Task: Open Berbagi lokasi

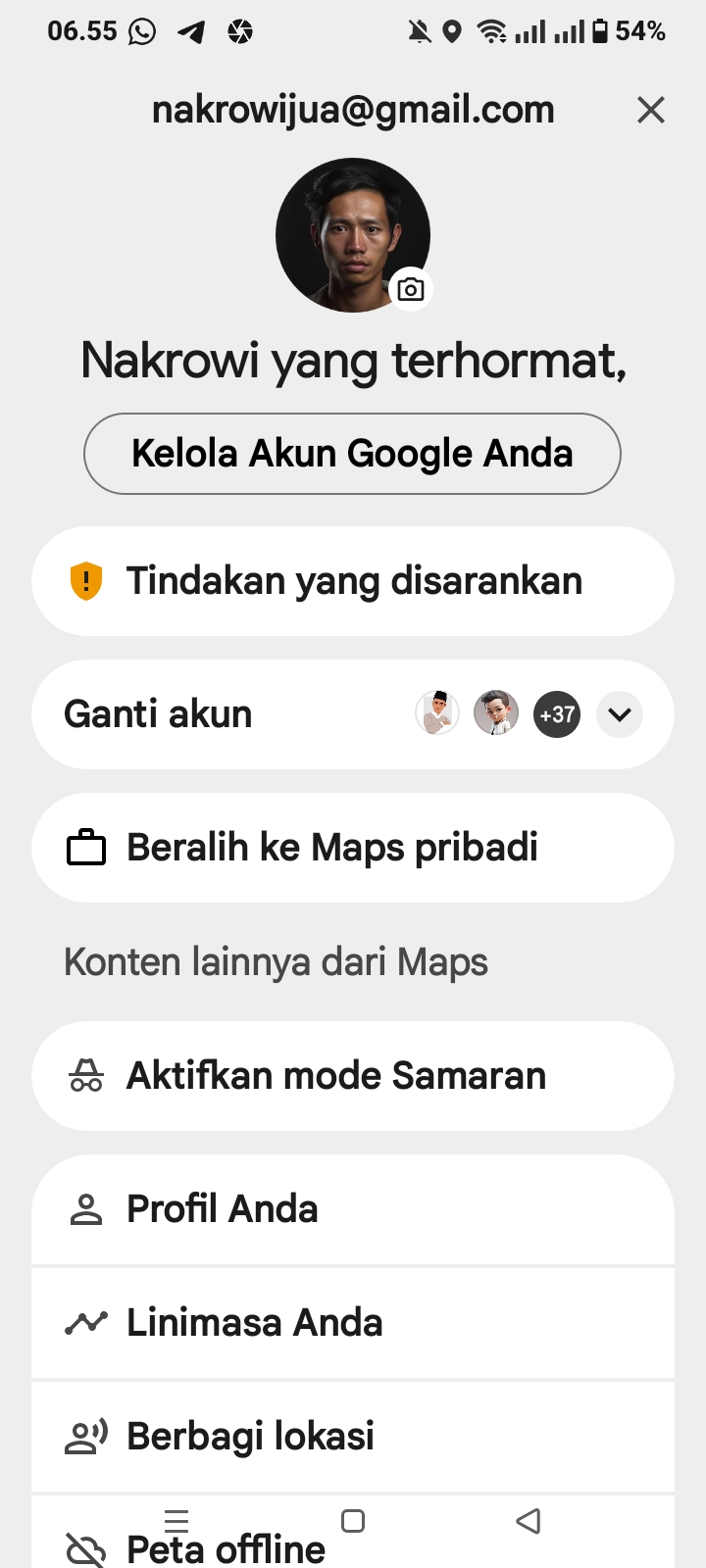Action: [x=352, y=1437]
